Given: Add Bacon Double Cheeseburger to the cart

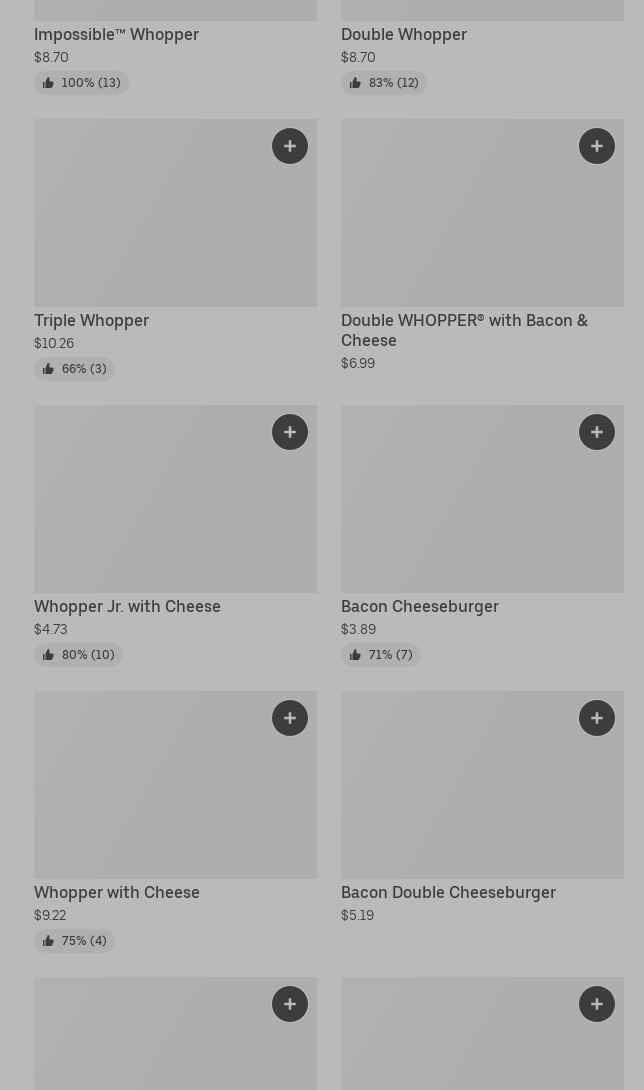Looking at the screenshot, I should point(597,718).
